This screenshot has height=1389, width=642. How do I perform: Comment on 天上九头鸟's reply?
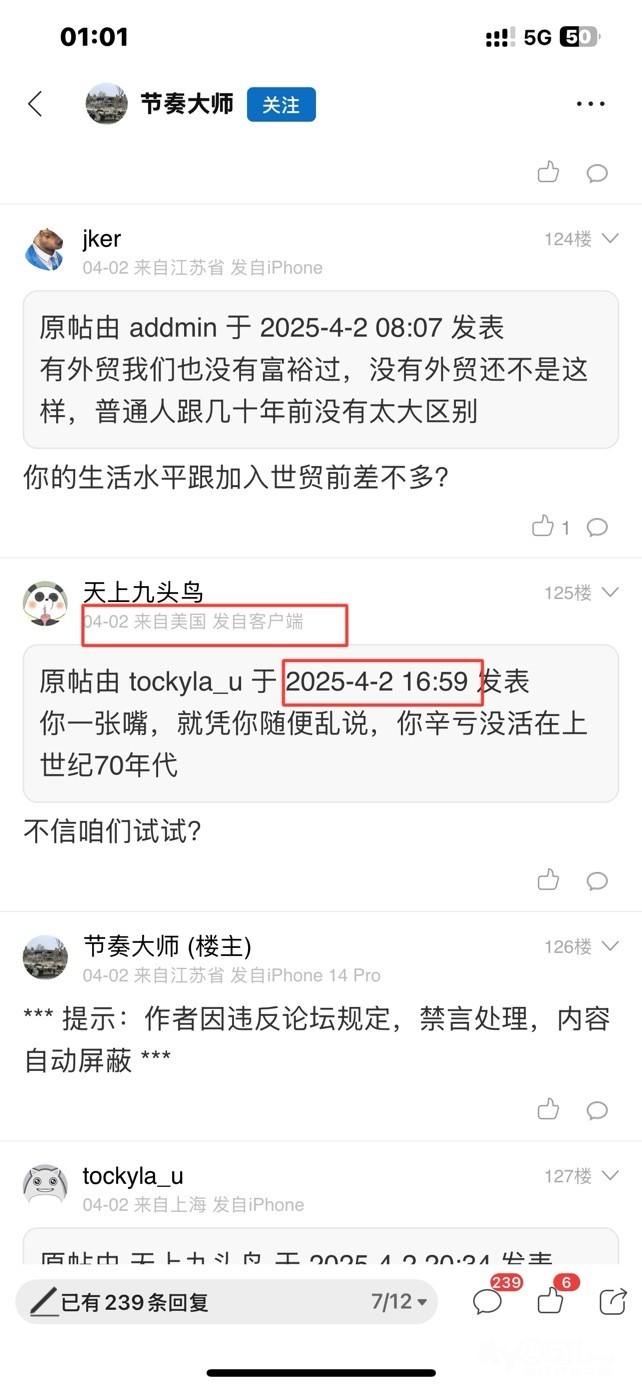(597, 881)
